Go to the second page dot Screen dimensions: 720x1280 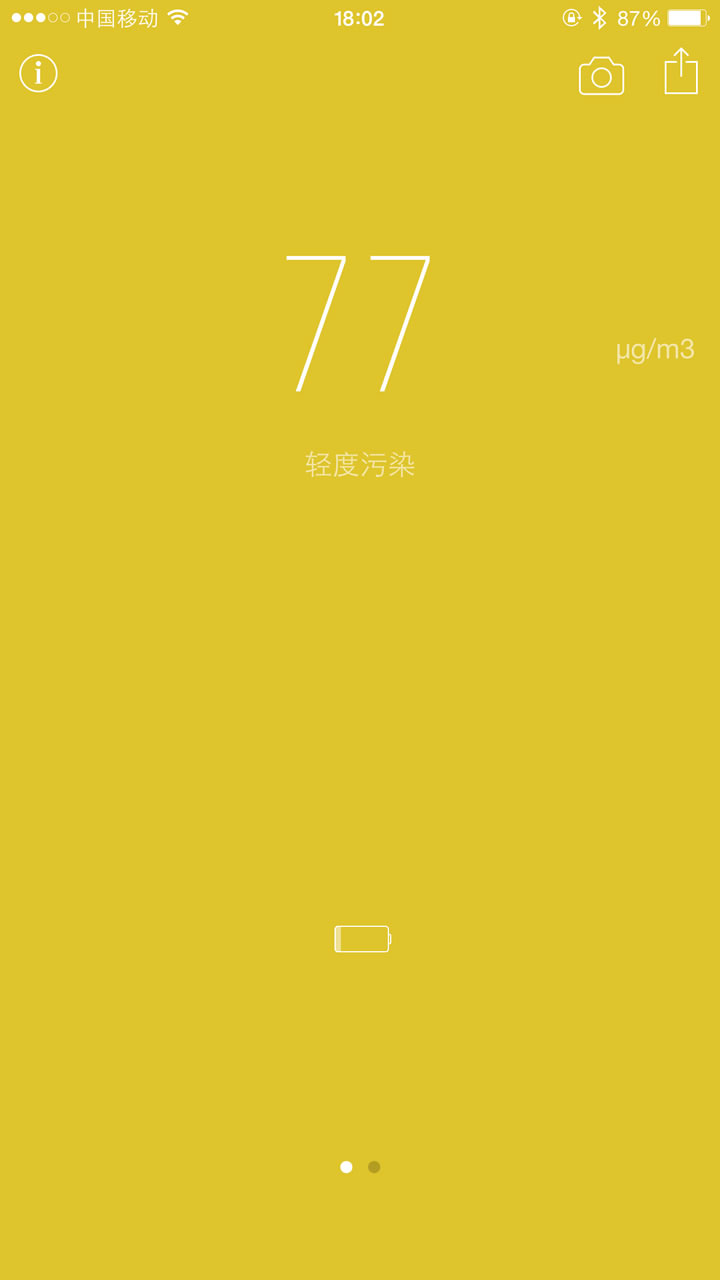(374, 1167)
